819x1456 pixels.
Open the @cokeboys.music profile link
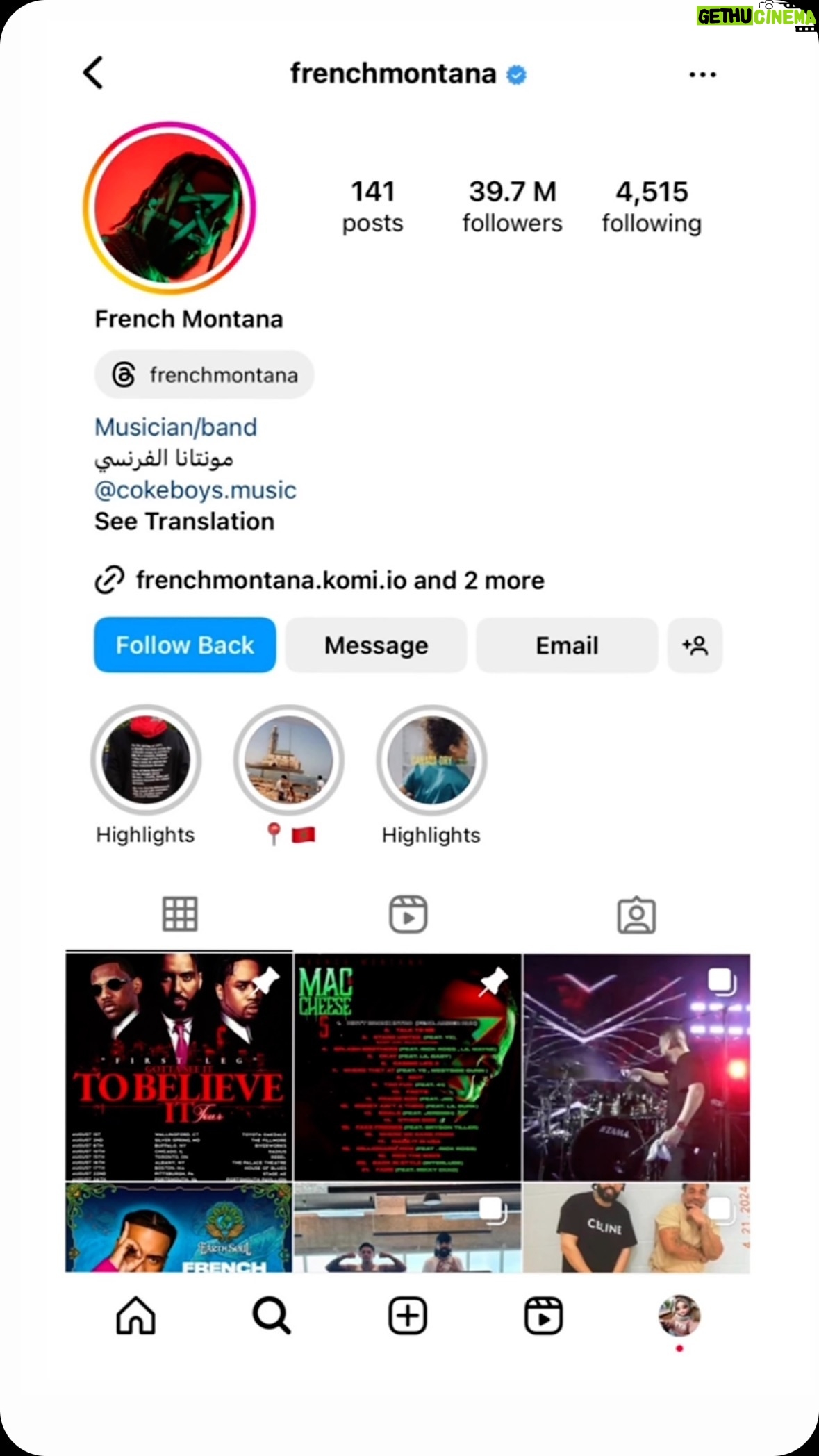(x=195, y=490)
